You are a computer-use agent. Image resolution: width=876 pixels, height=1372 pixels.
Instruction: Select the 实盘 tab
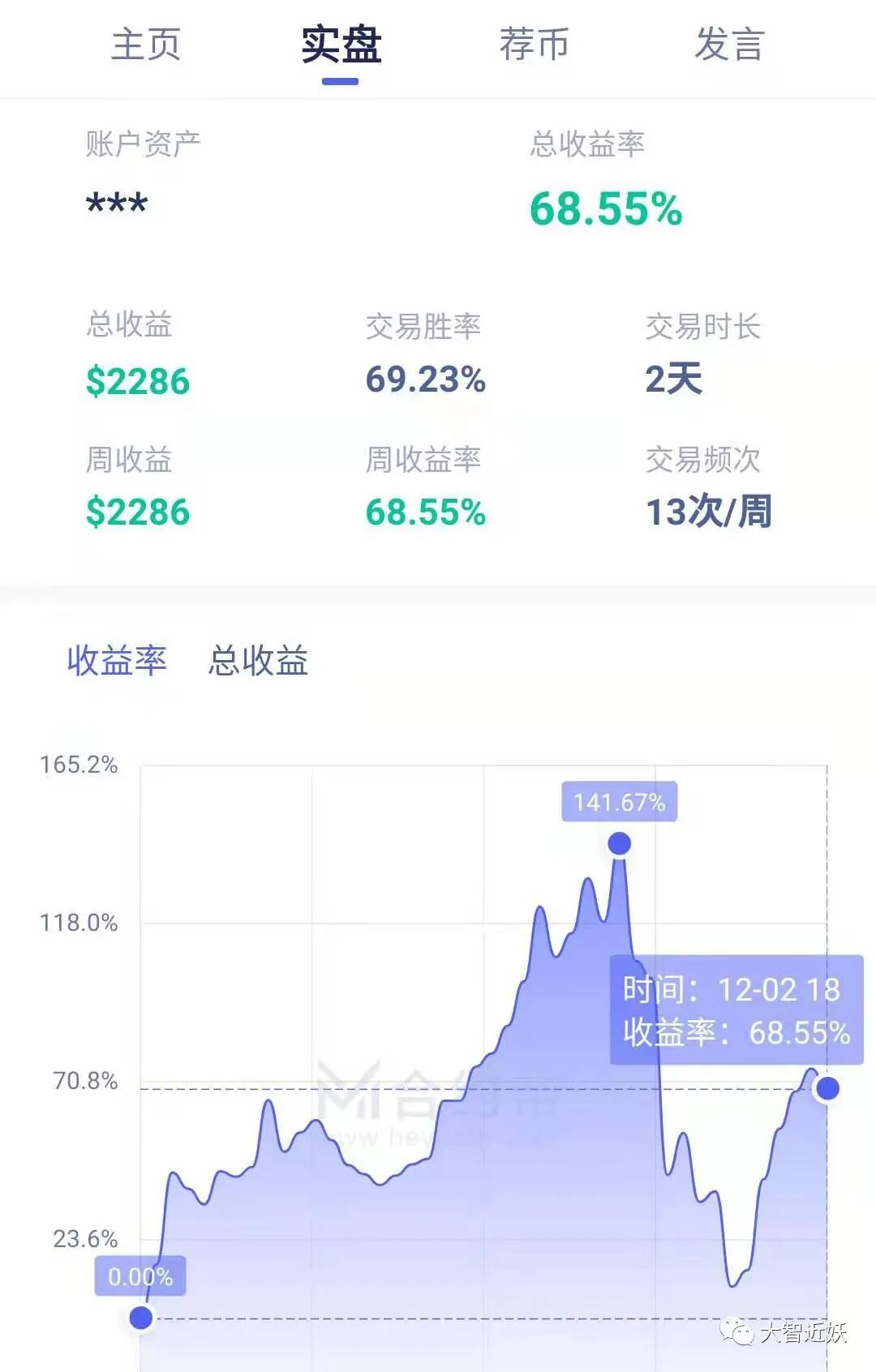(x=341, y=44)
